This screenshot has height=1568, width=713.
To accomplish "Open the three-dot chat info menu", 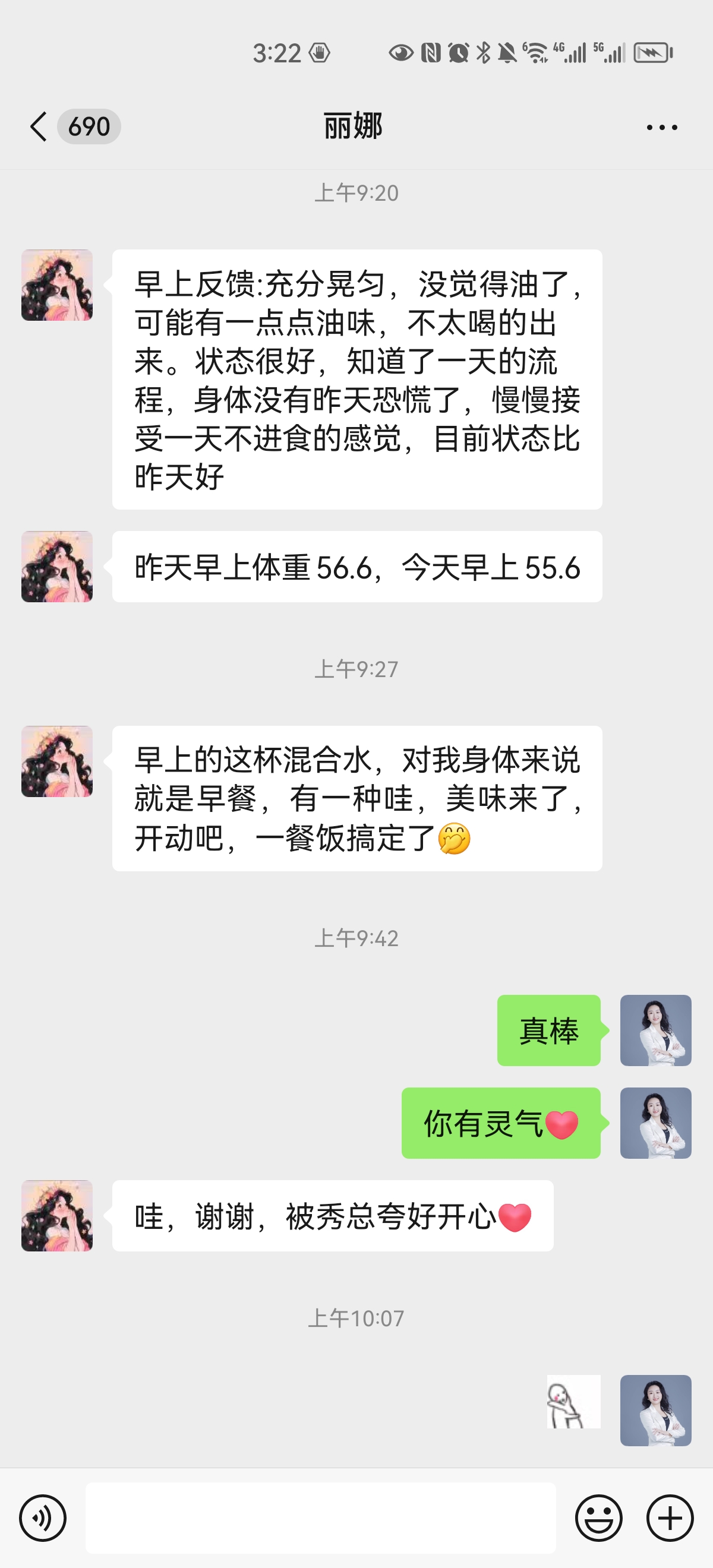I will click(661, 127).
